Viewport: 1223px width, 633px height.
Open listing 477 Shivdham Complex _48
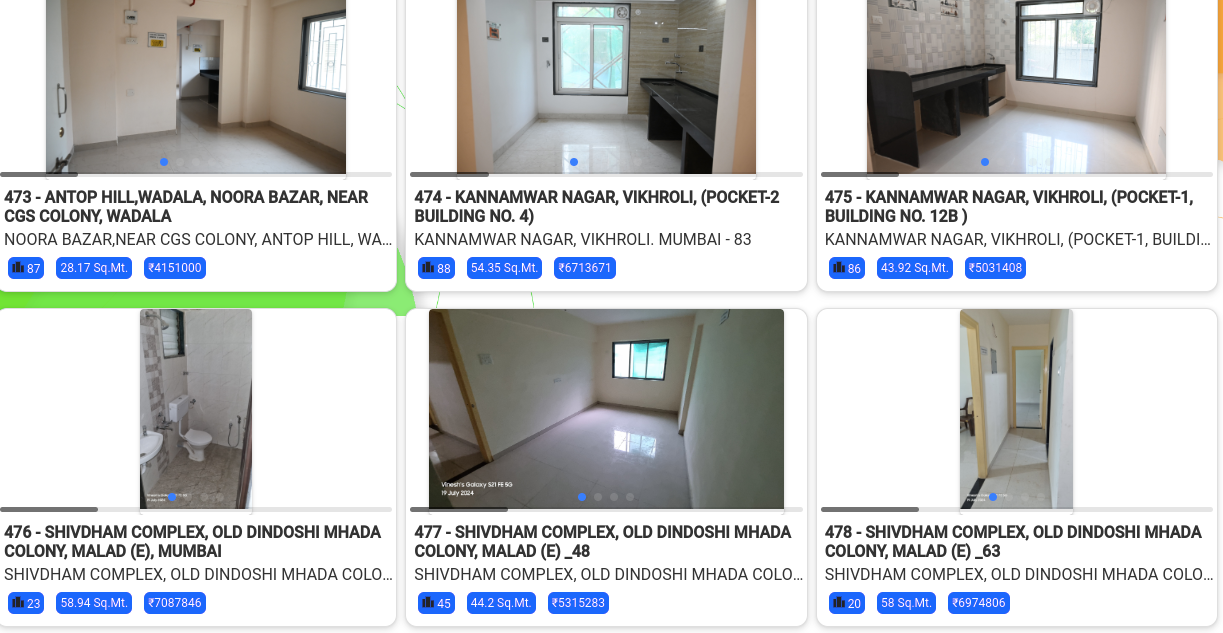(x=602, y=541)
